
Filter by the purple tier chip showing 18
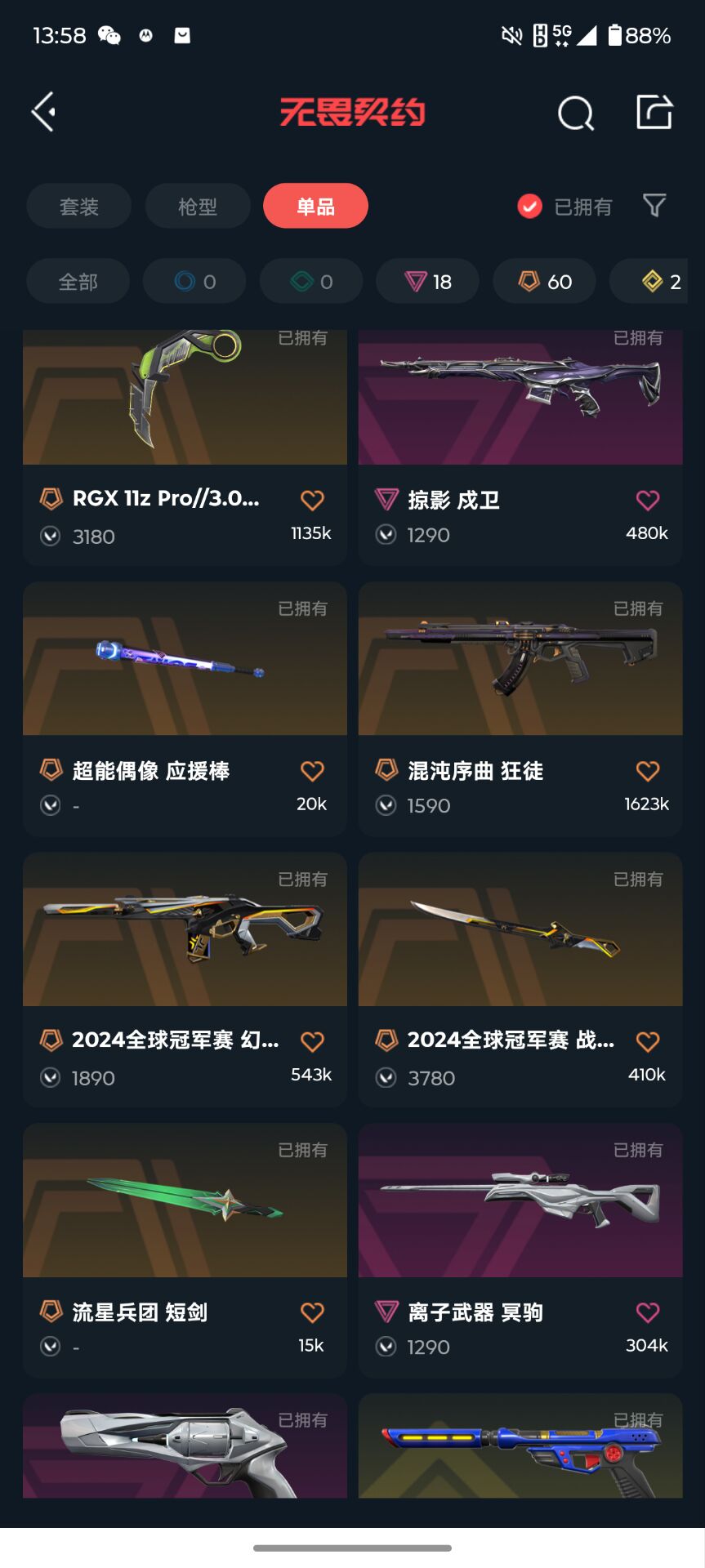tap(427, 282)
